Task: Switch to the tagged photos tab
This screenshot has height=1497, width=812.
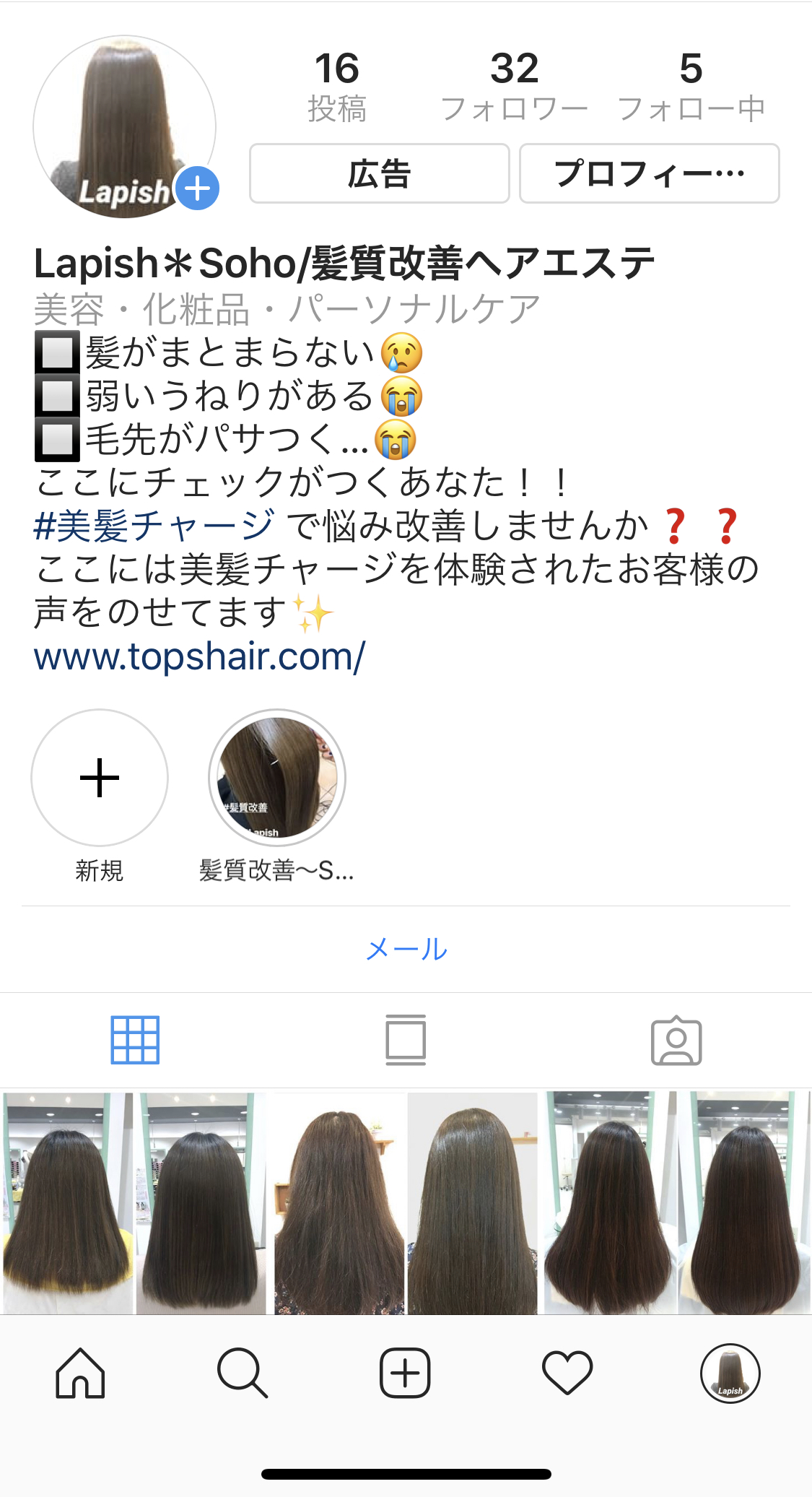Action: [676, 1040]
